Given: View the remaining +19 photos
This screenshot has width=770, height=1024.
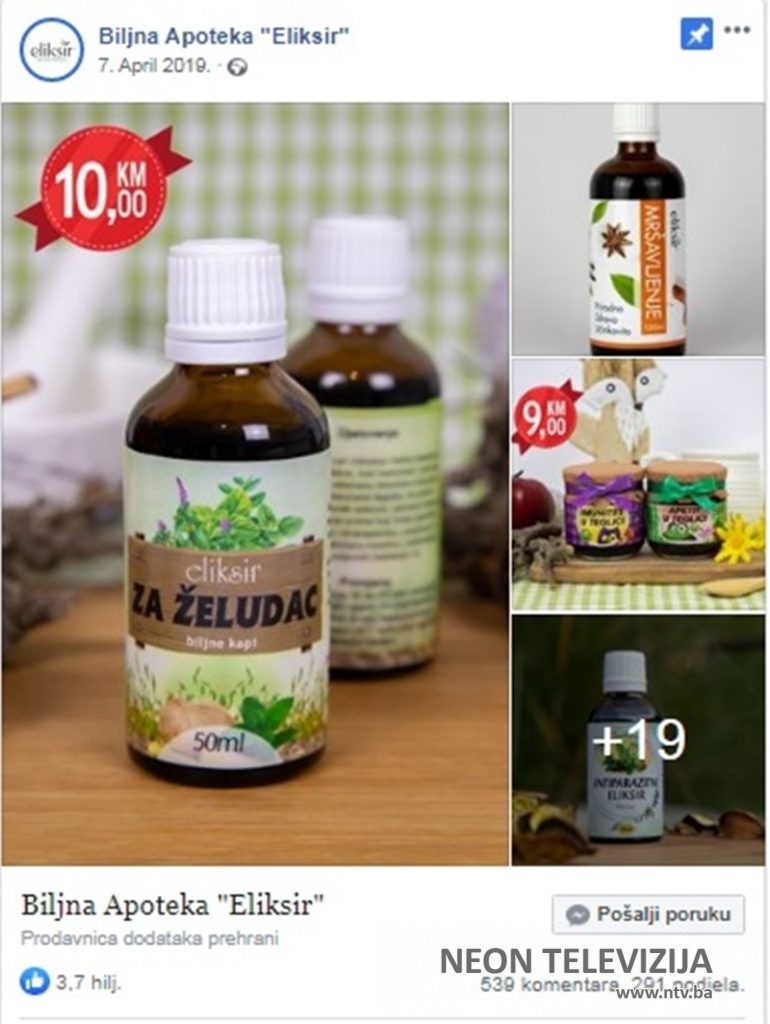Looking at the screenshot, I should point(638,740).
